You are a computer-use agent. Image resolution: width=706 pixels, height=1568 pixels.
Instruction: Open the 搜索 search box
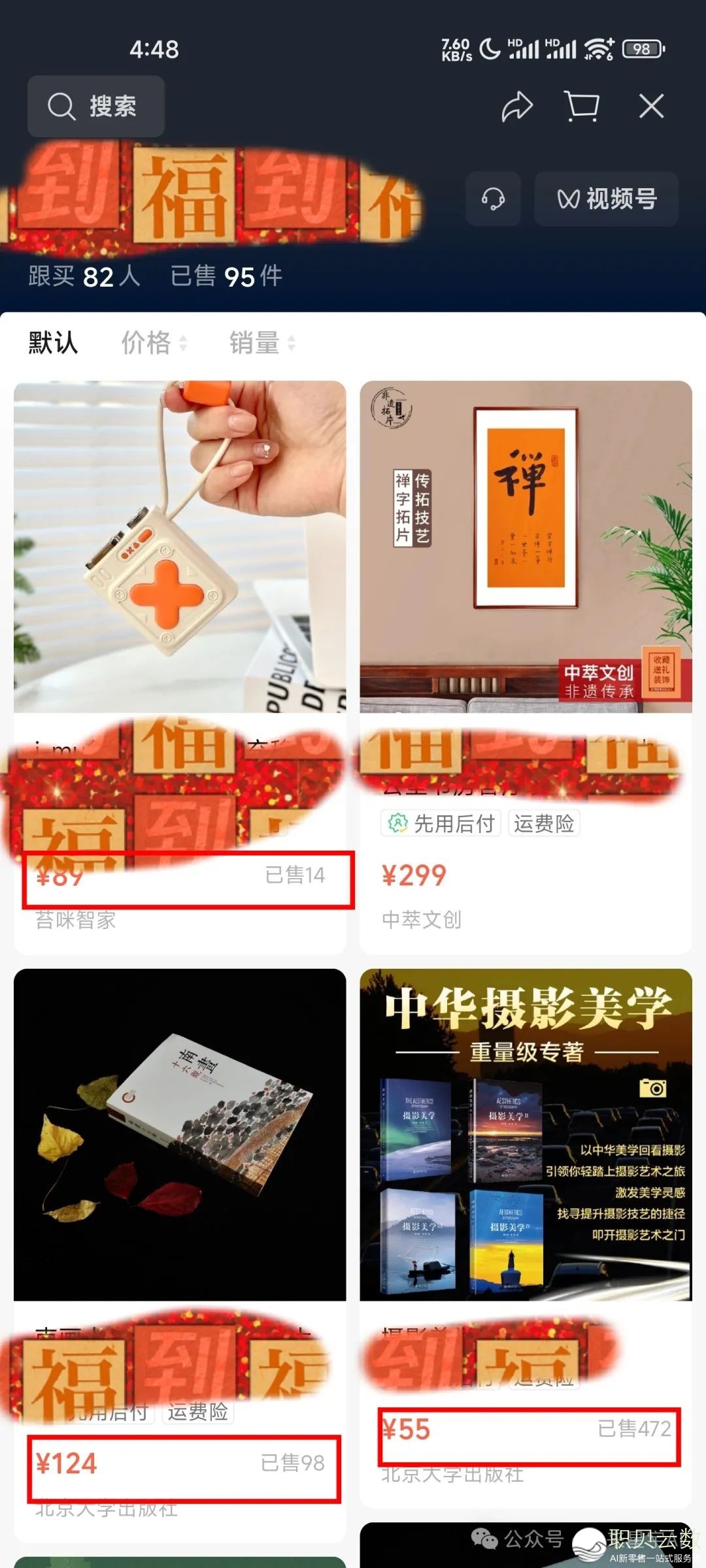coord(95,106)
